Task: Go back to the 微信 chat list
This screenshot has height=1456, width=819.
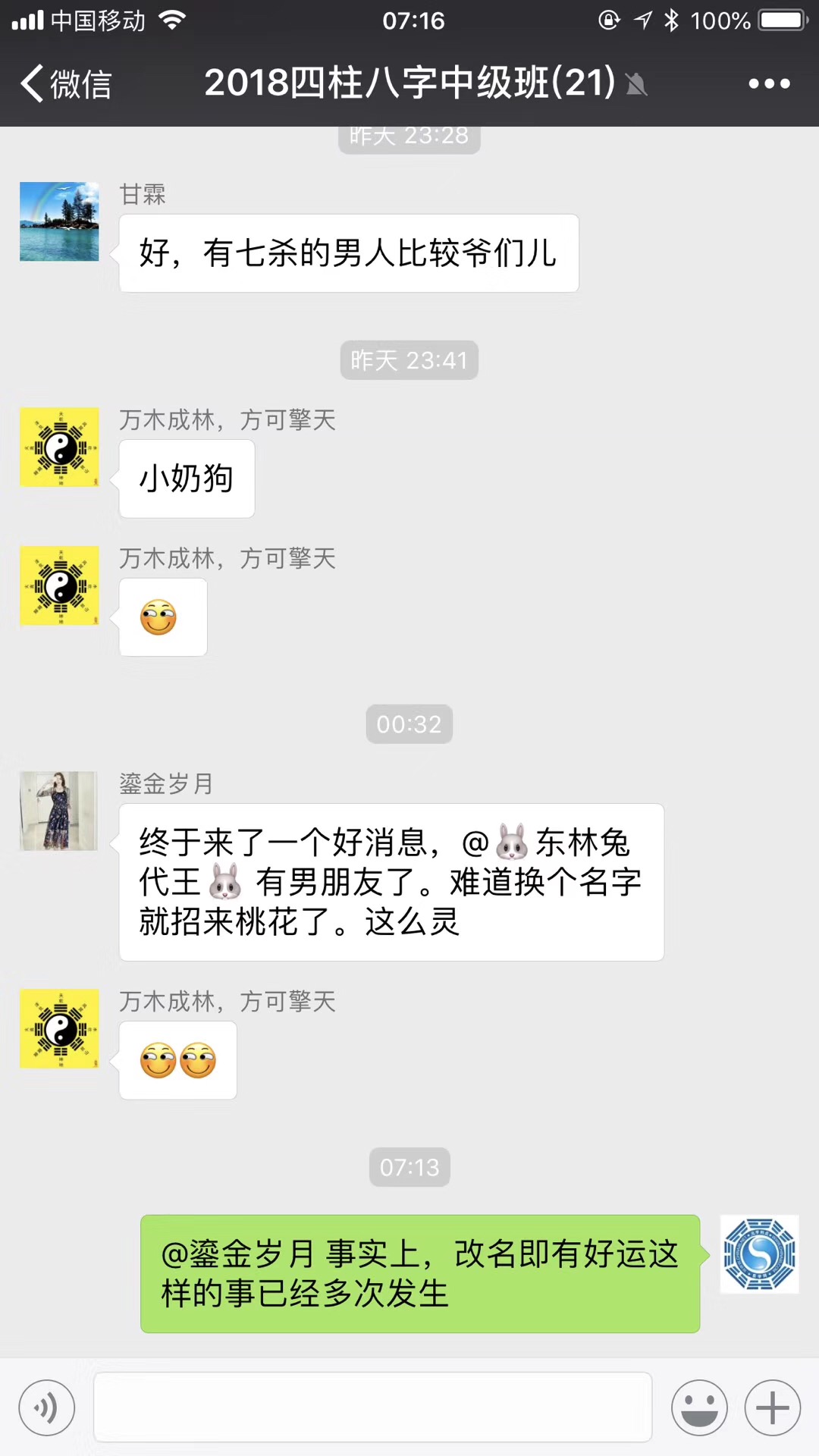Action: (x=65, y=83)
